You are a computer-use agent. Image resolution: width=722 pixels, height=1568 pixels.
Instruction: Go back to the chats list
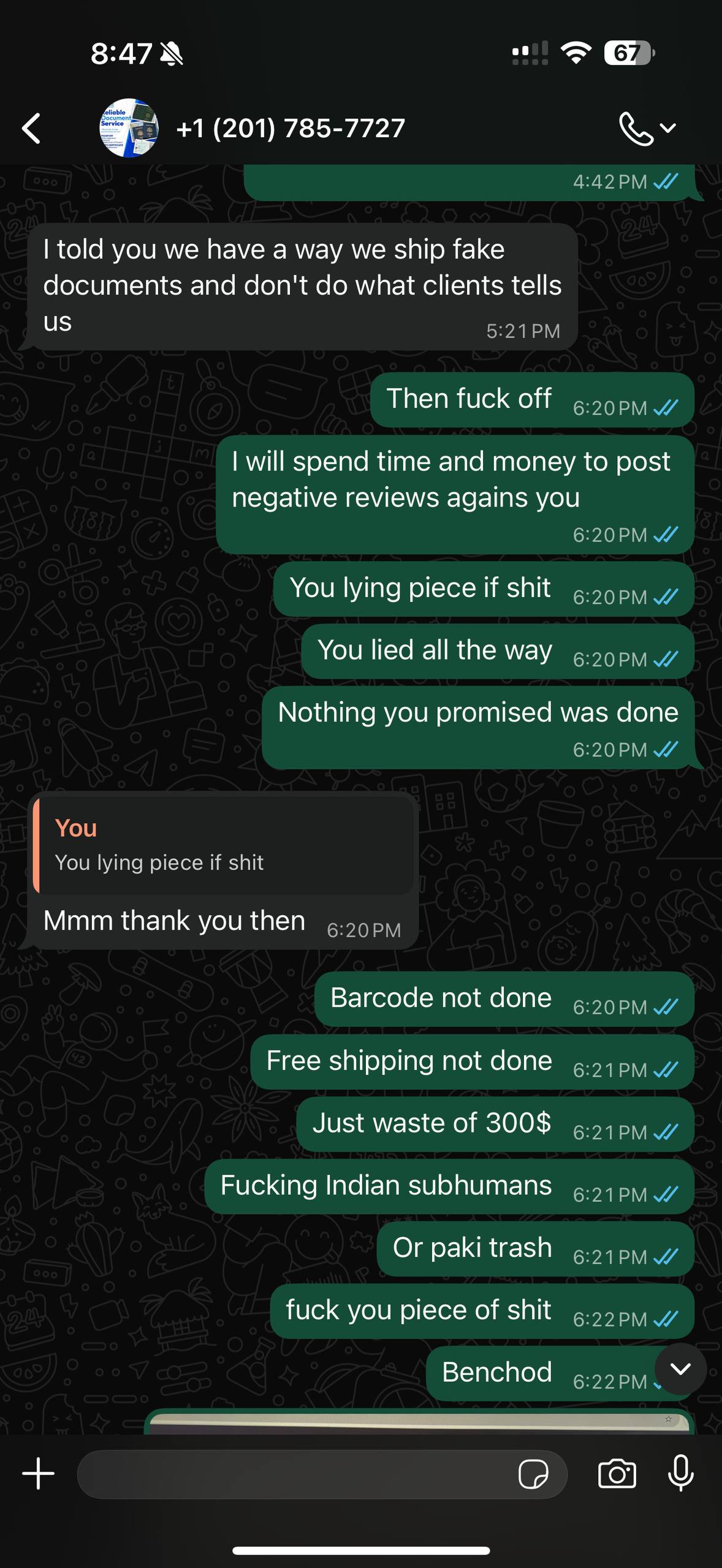[x=32, y=129]
